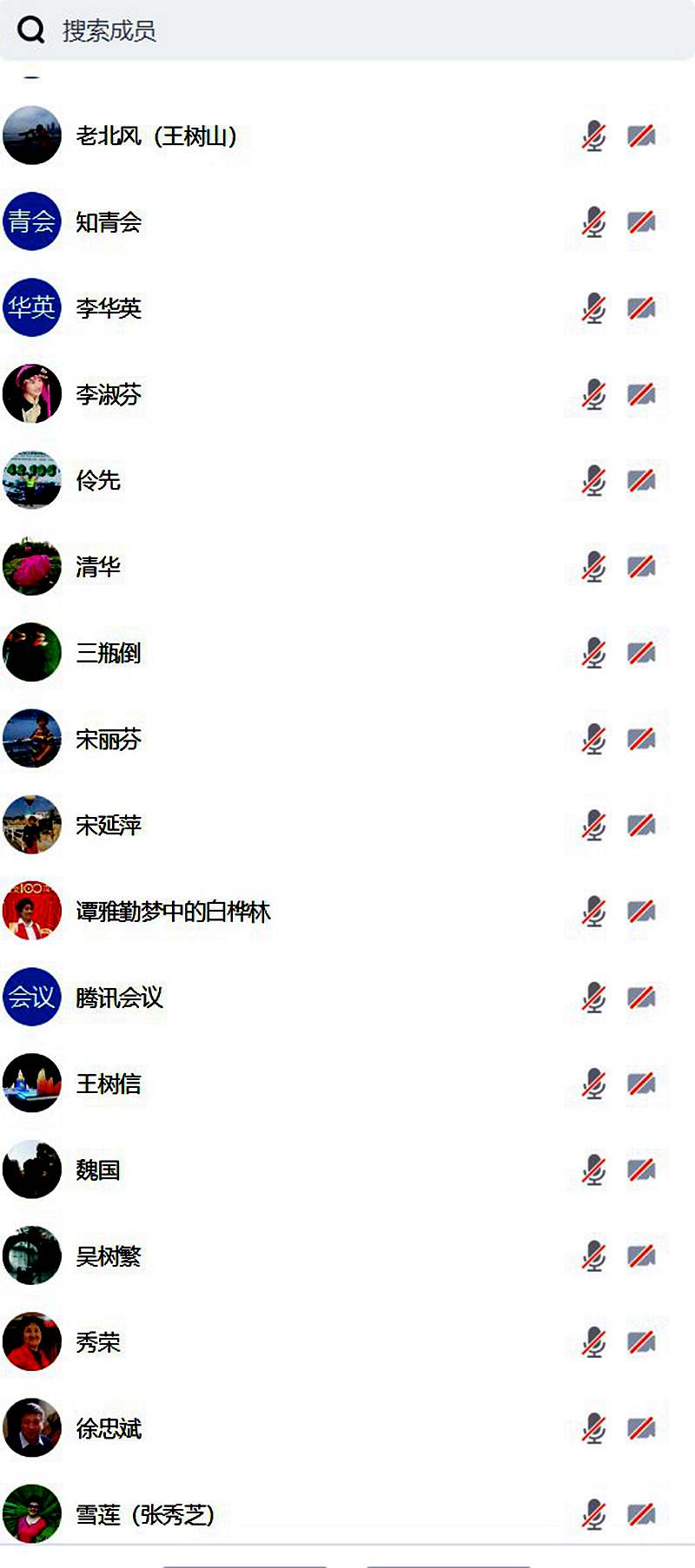Tap the camera-off icon for 李华英

point(641,308)
